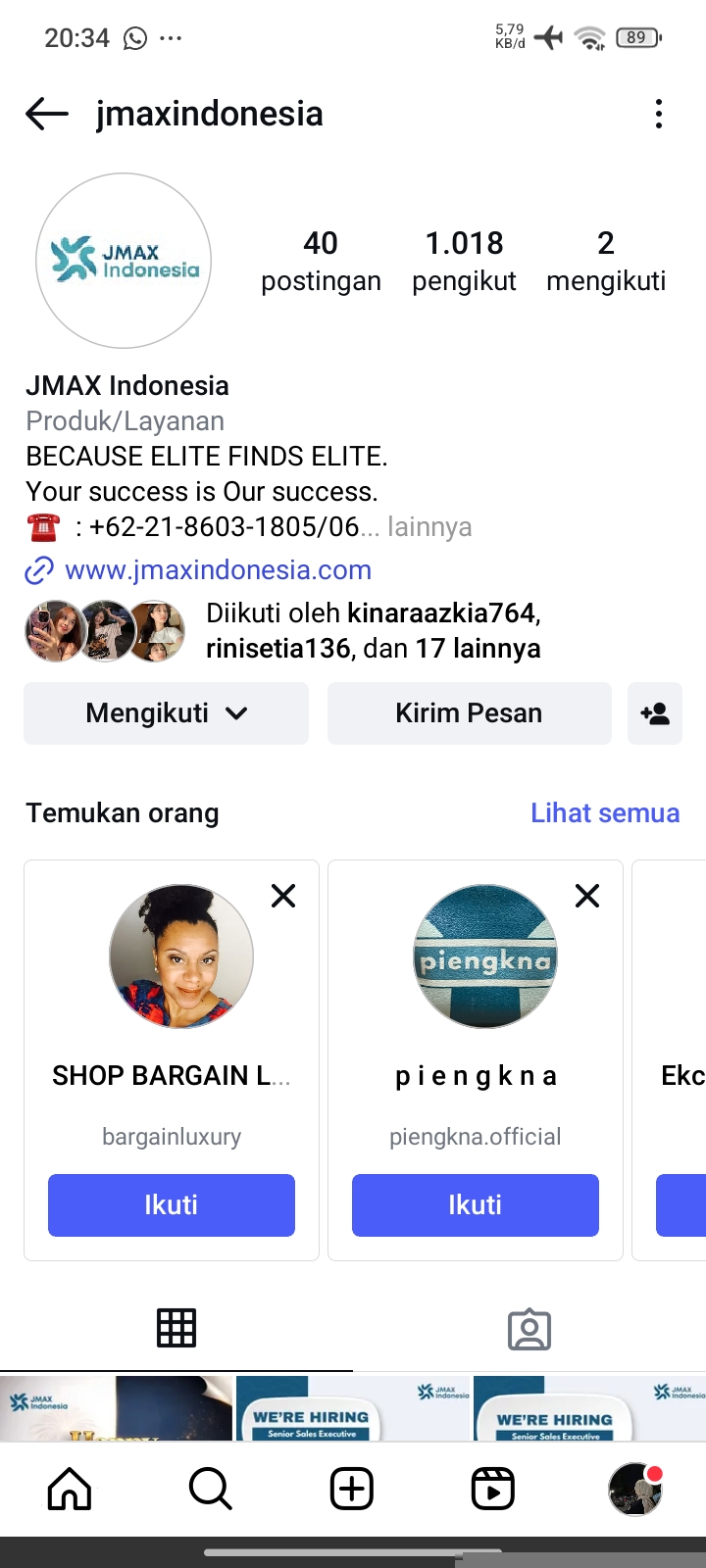Viewport: 706px width, 1568px height.
Task: Toggle suggested people icon button
Action: (x=655, y=713)
